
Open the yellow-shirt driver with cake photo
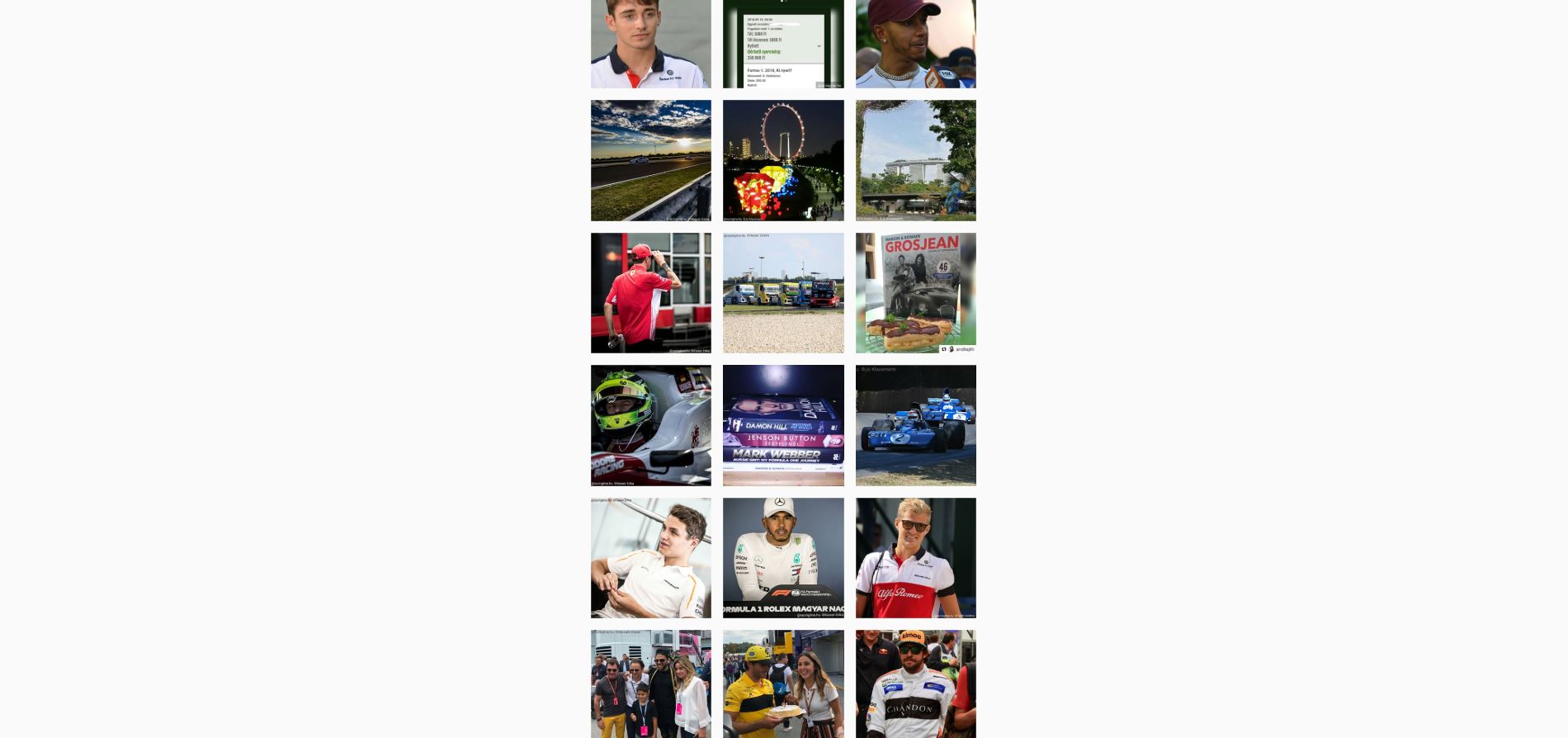click(x=783, y=684)
